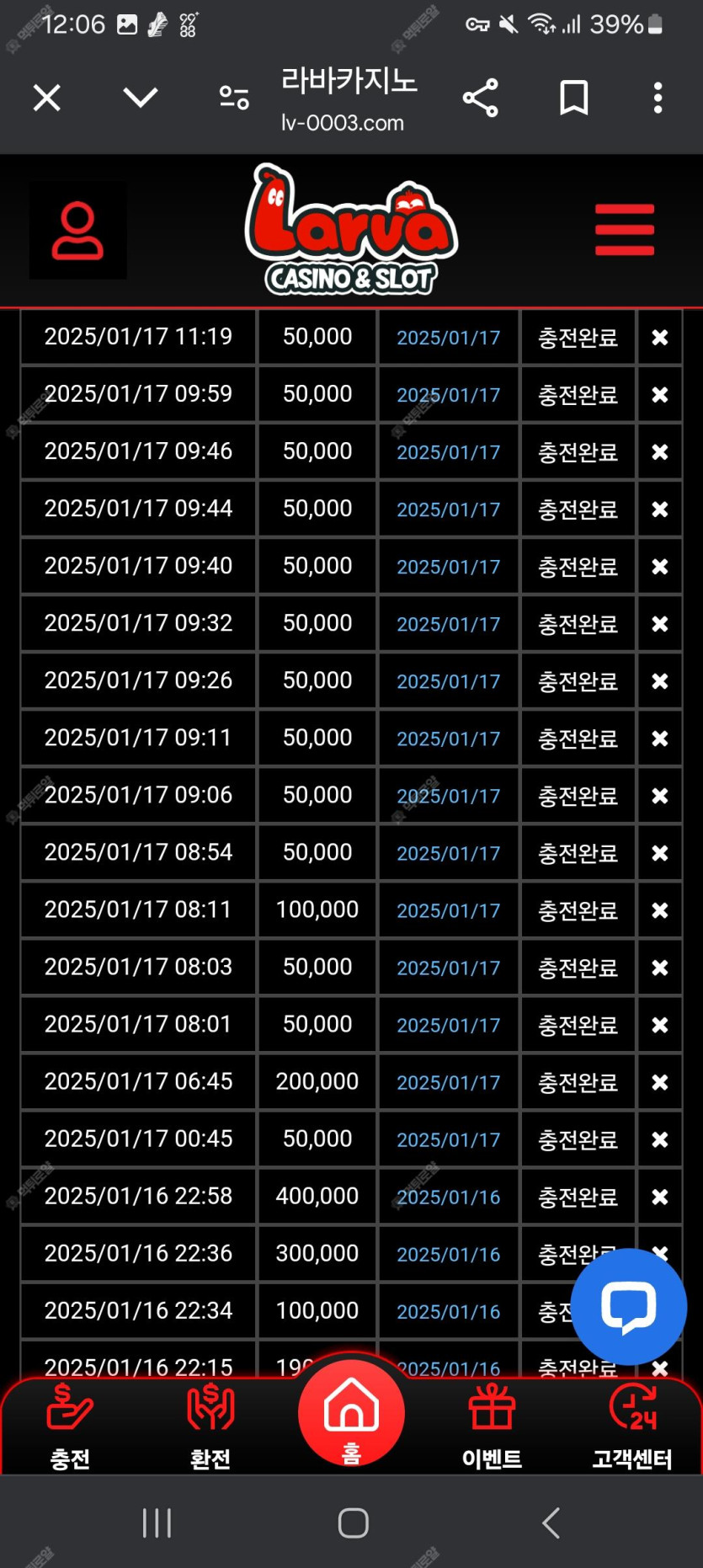Delete the 2025/01/17 08:11 record of 100,000
This screenshot has width=703, height=1568.
tap(660, 910)
